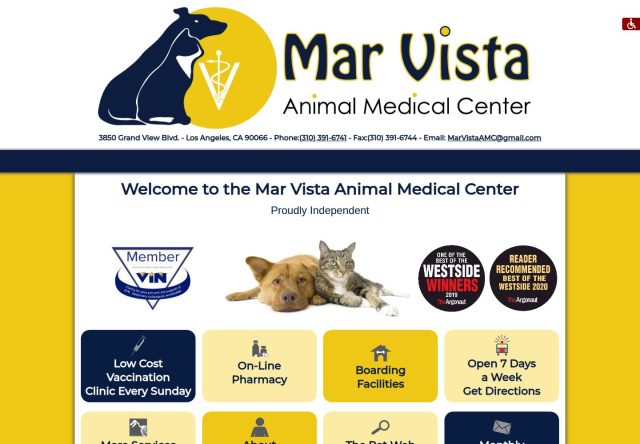Open the More Services tile

coord(138,428)
